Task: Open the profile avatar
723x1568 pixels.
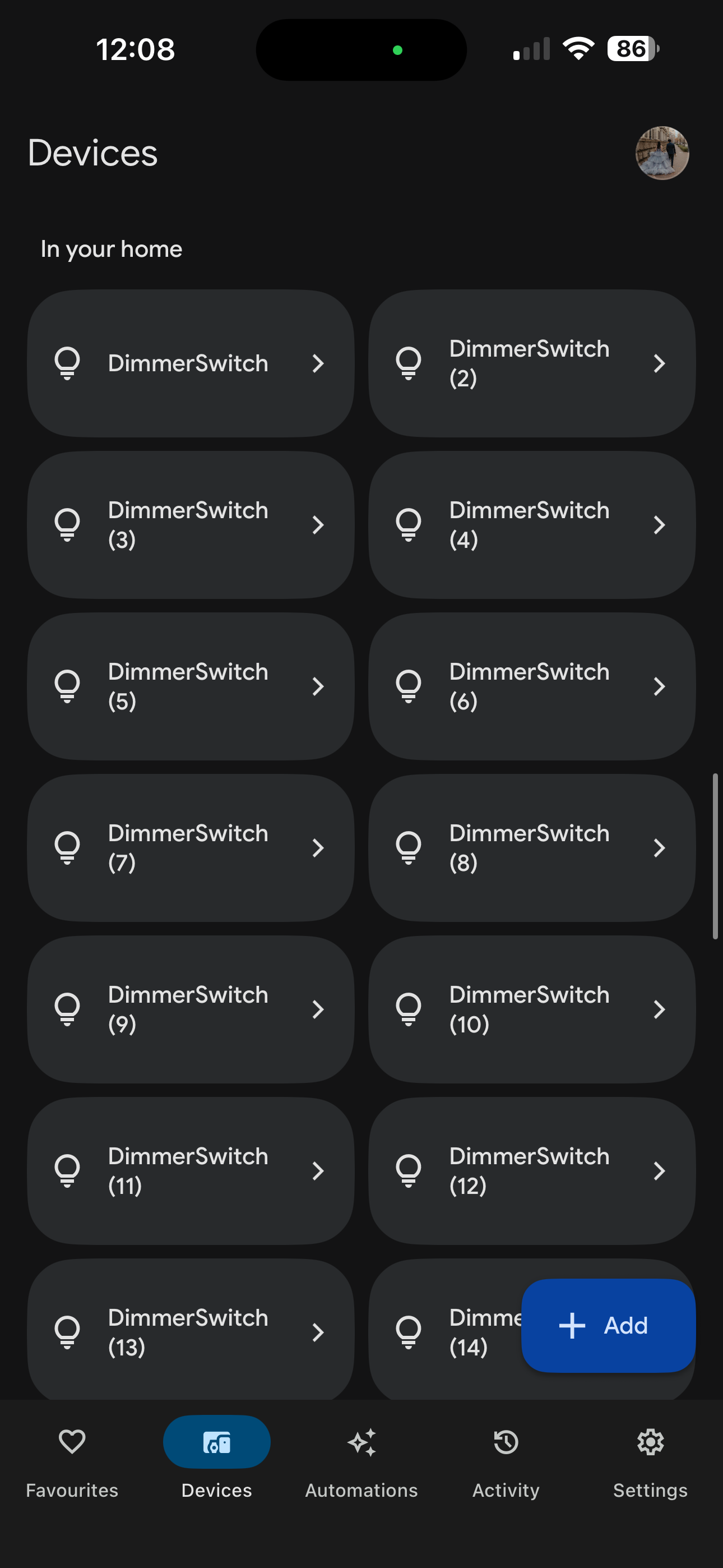Action: [661, 153]
